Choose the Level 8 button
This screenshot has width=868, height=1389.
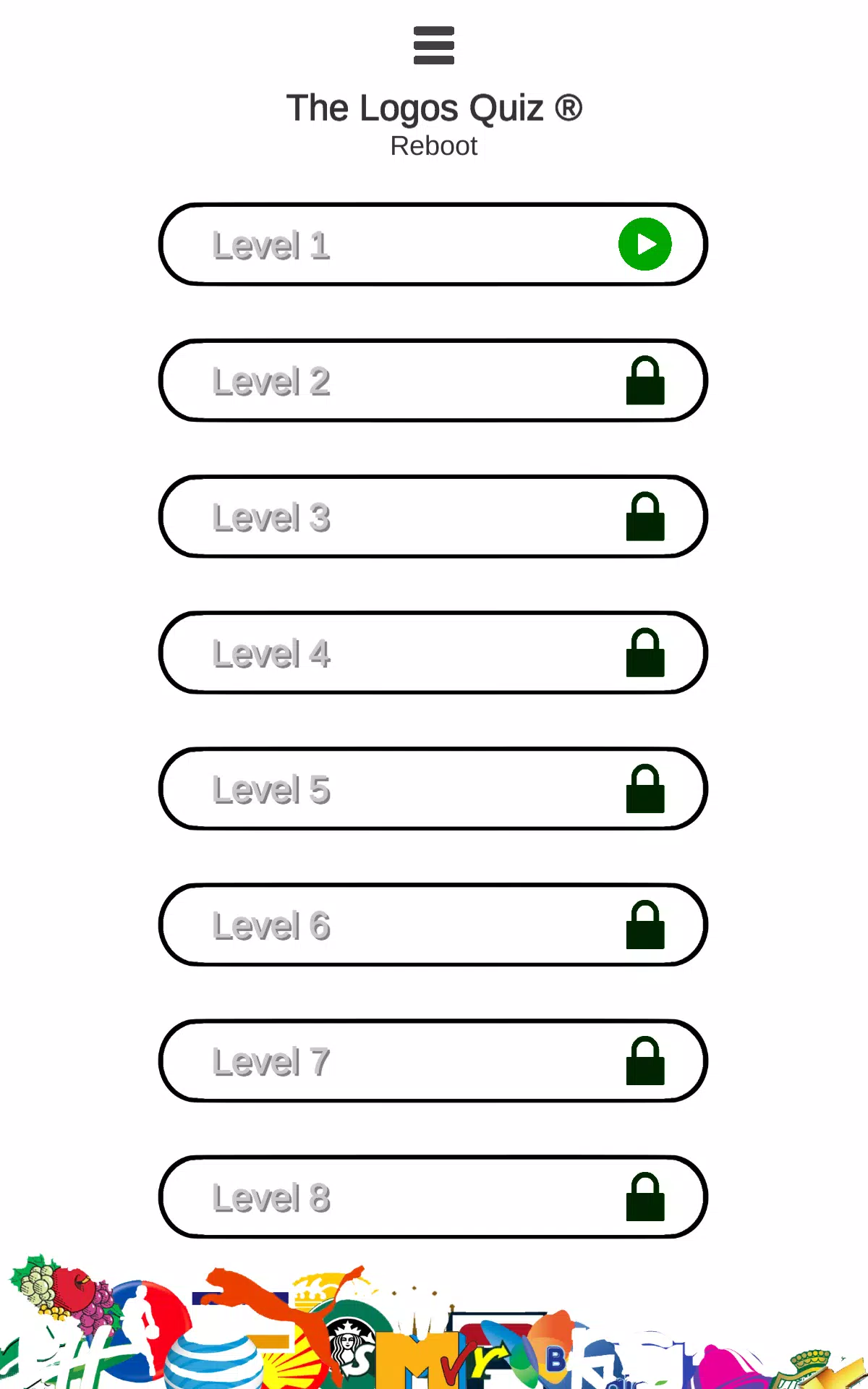pyautogui.click(x=433, y=1197)
